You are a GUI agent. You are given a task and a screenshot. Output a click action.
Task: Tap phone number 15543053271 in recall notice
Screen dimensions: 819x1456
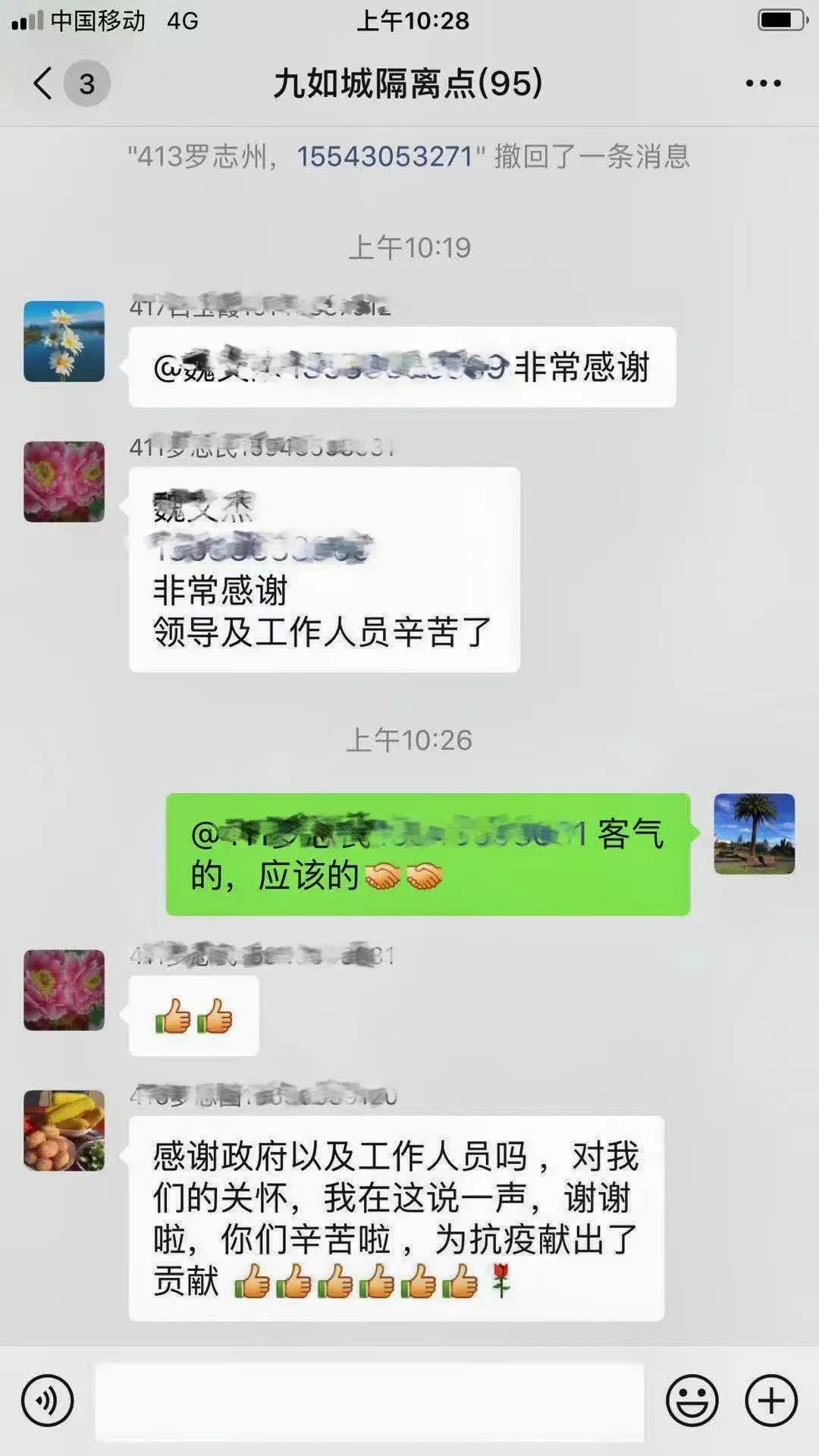click(x=384, y=157)
